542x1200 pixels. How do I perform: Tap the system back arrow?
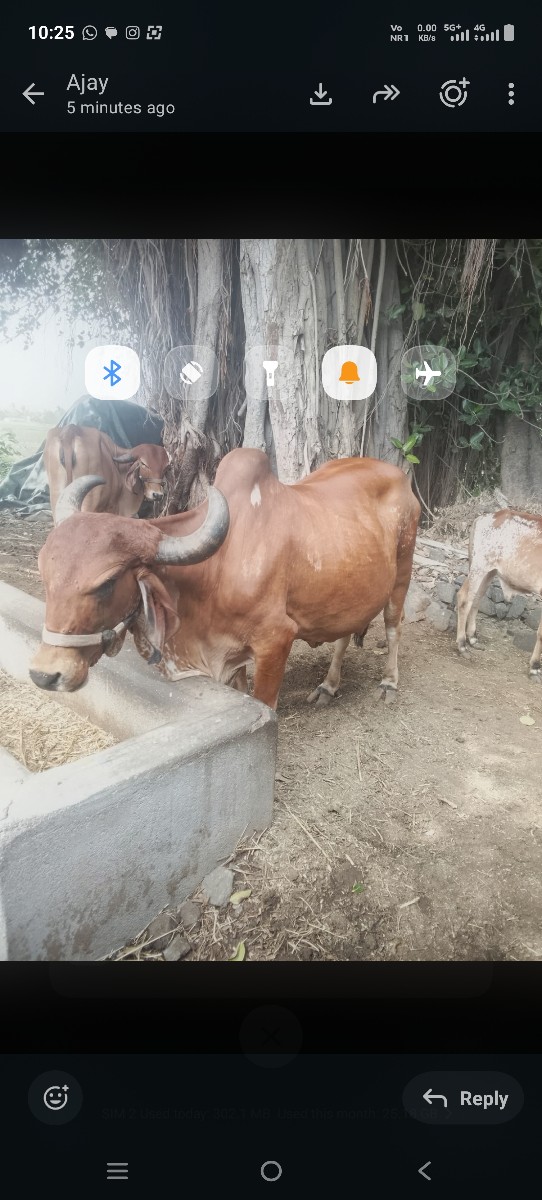tap(425, 1171)
